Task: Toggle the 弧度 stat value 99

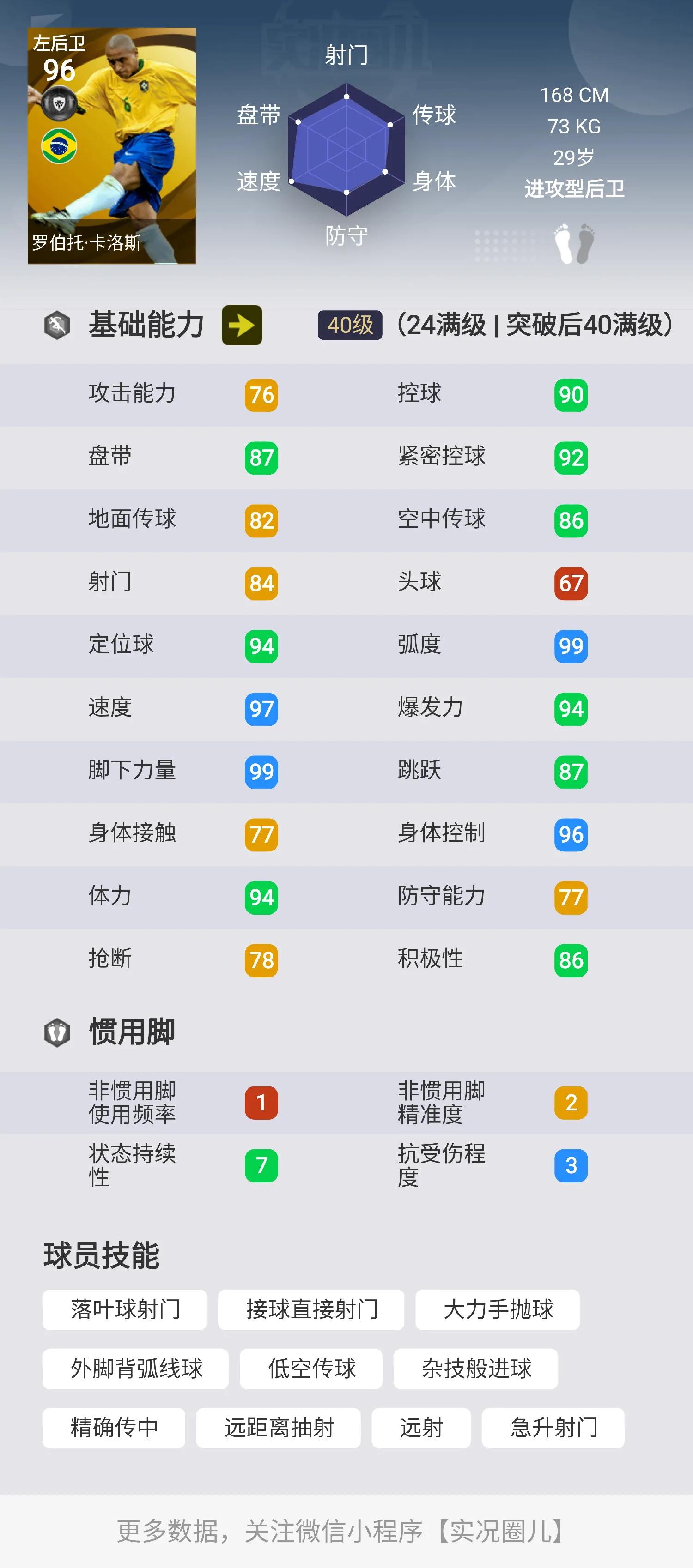Action: tap(570, 646)
